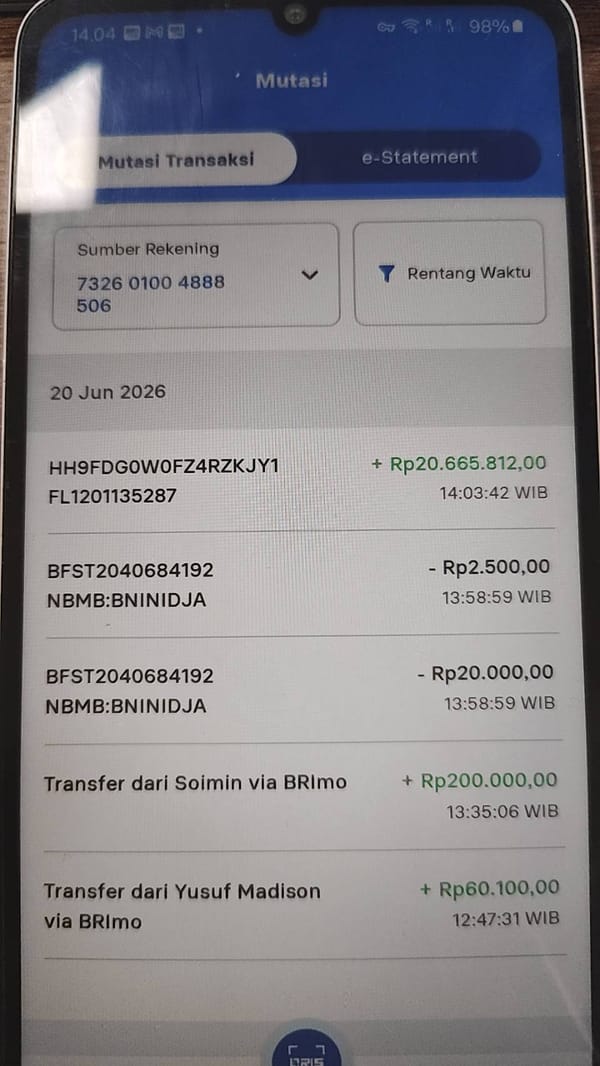600x1066 pixels.
Task: Select the Mutasi Transaksi tab
Action: tap(177, 160)
